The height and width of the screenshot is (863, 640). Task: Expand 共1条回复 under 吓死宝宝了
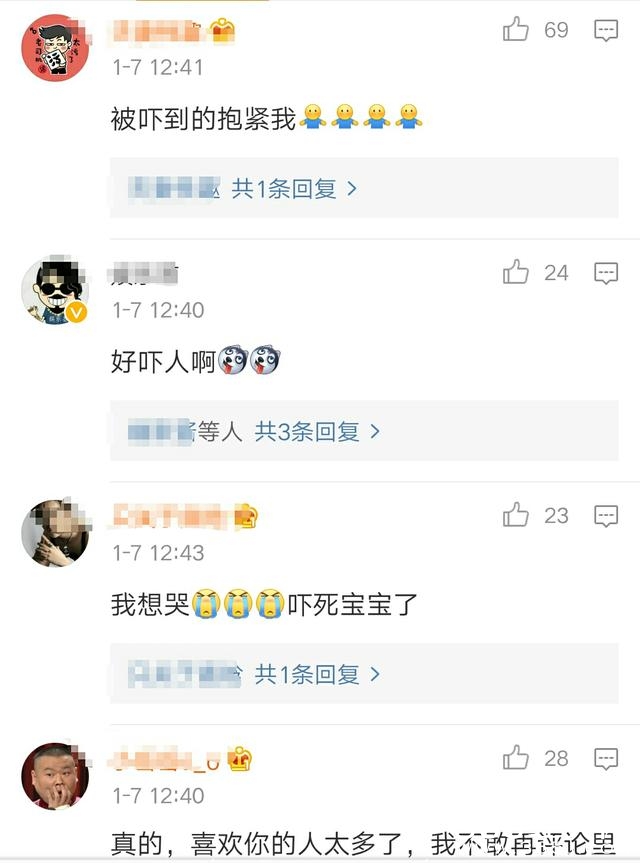[x=317, y=674]
